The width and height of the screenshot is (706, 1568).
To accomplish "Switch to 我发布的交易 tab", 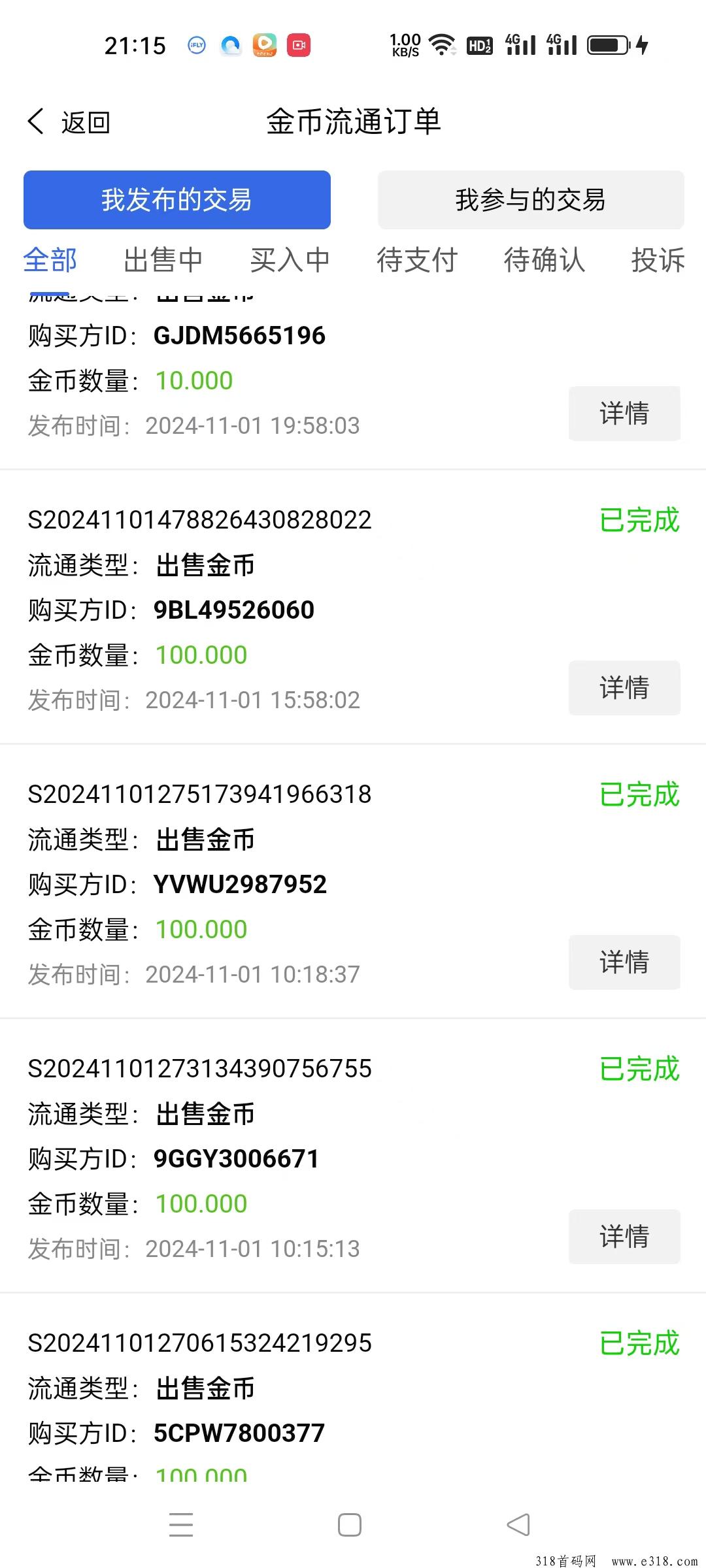I will pos(176,200).
